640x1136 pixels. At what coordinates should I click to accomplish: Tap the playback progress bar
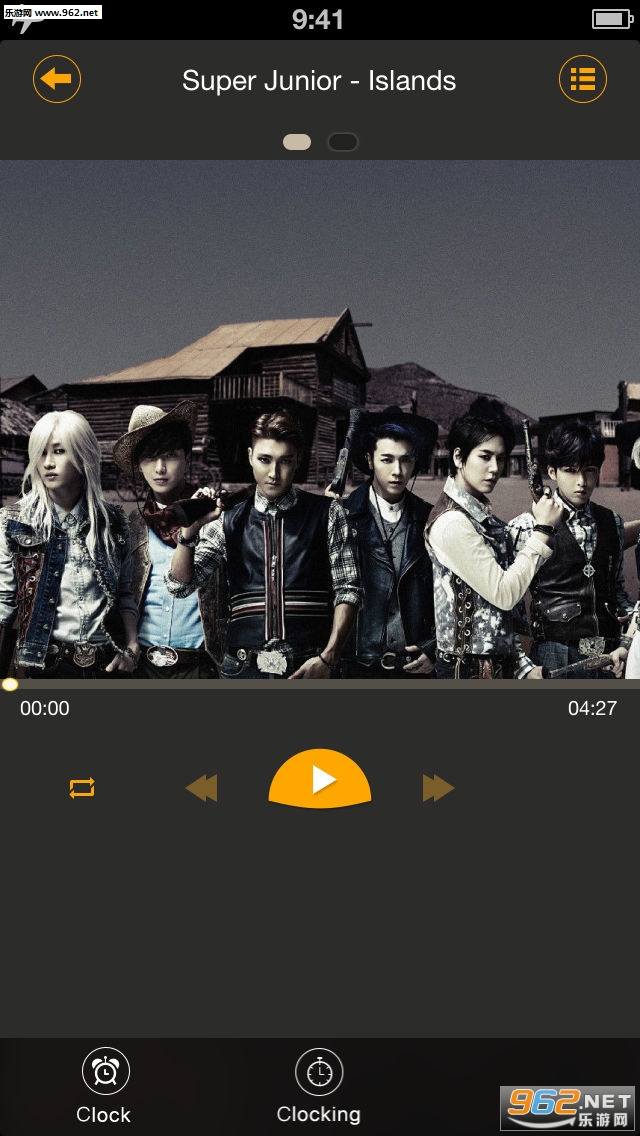[320, 685]
